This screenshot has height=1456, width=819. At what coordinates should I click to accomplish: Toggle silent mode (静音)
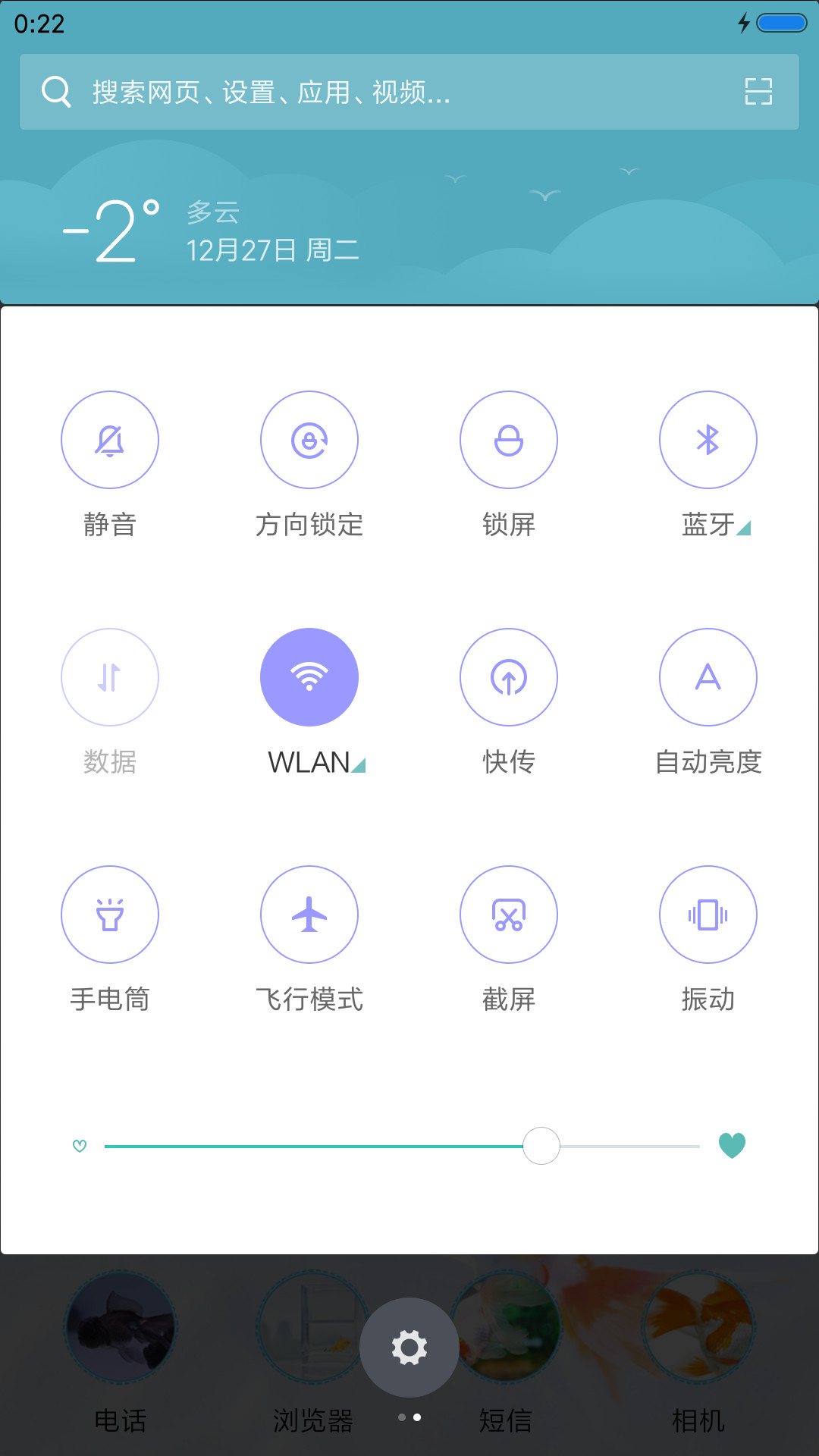(x=110, y=440)
